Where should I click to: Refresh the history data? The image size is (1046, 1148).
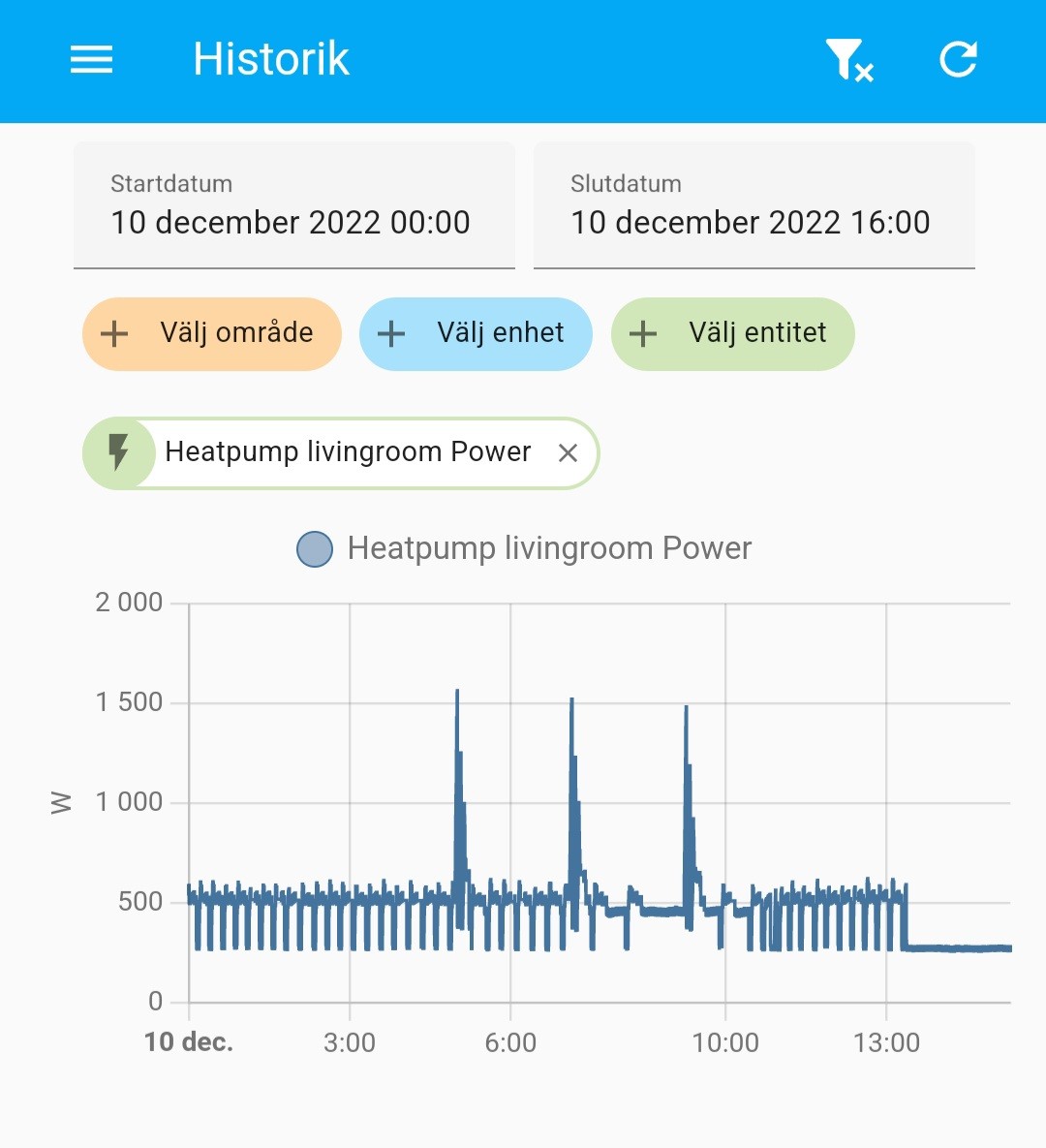958,60
